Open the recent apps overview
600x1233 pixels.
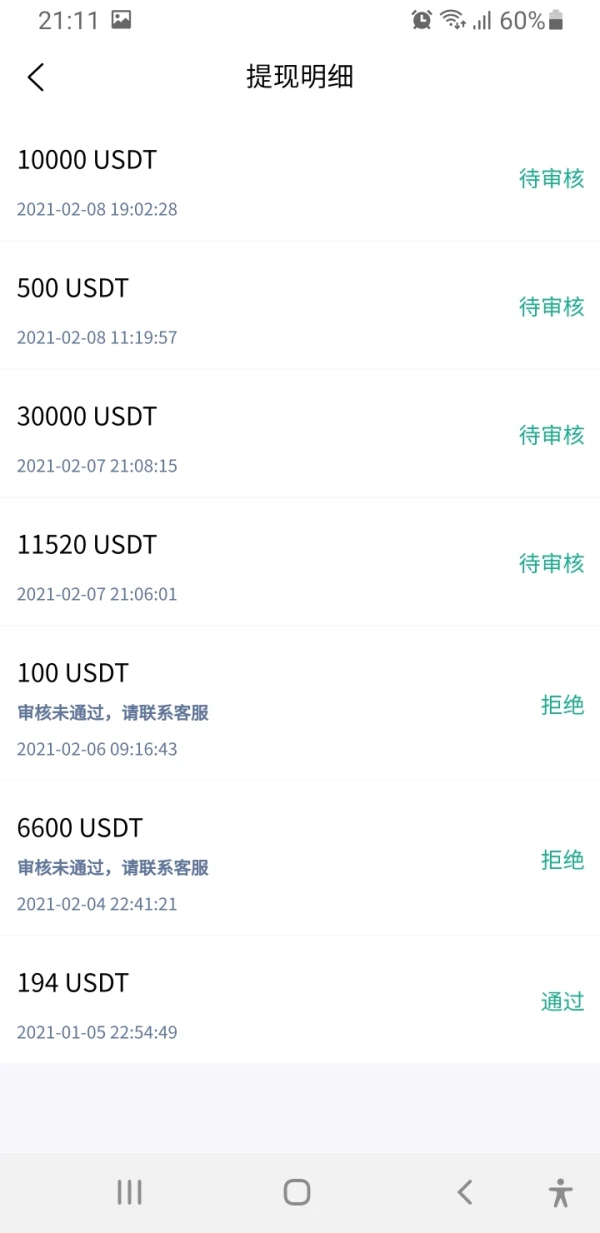click(129, 1191)
